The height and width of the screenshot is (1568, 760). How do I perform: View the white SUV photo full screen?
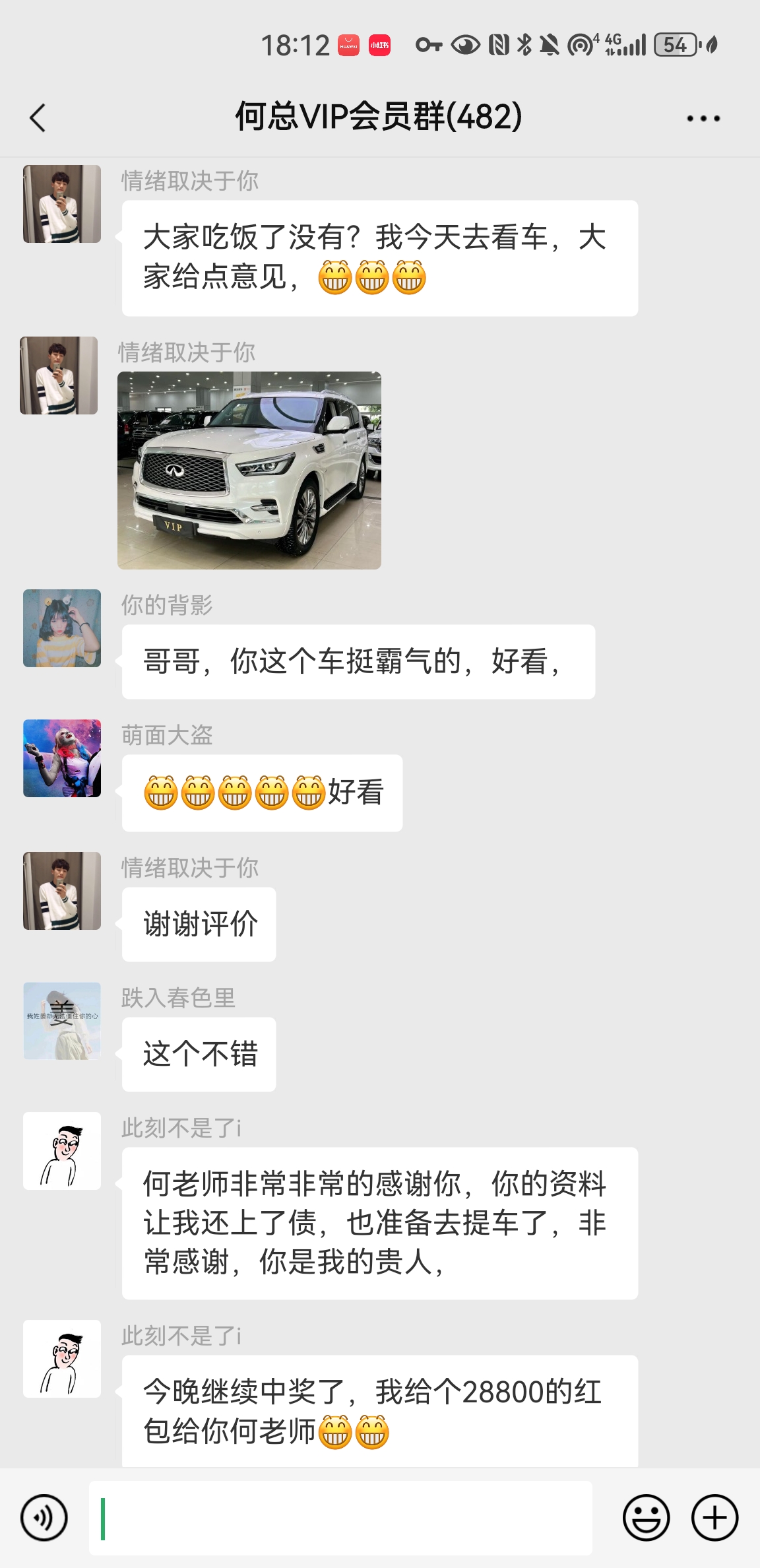[x=249, y=470]
